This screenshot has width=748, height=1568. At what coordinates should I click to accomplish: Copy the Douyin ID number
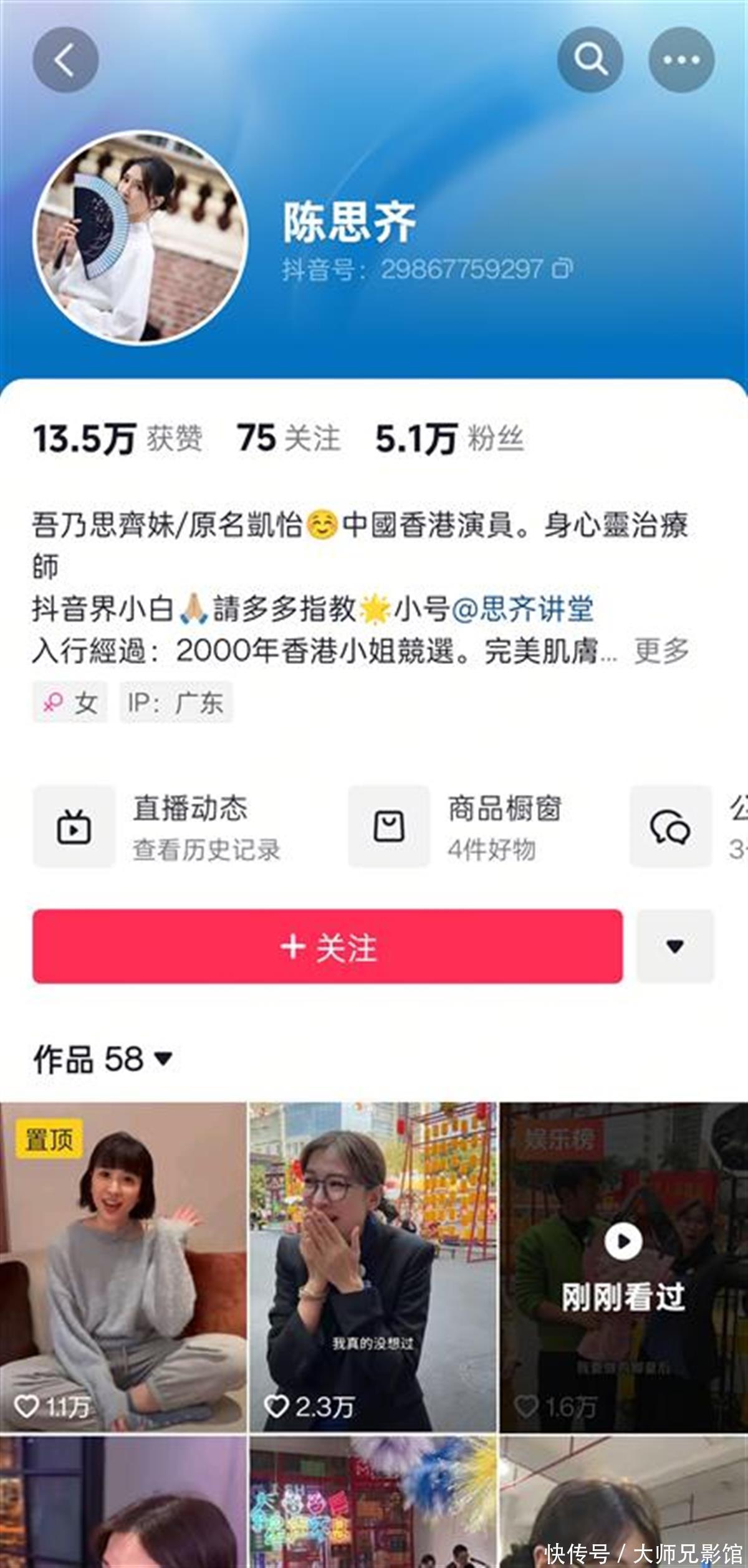pyautogui.click(x=562, y=268)
